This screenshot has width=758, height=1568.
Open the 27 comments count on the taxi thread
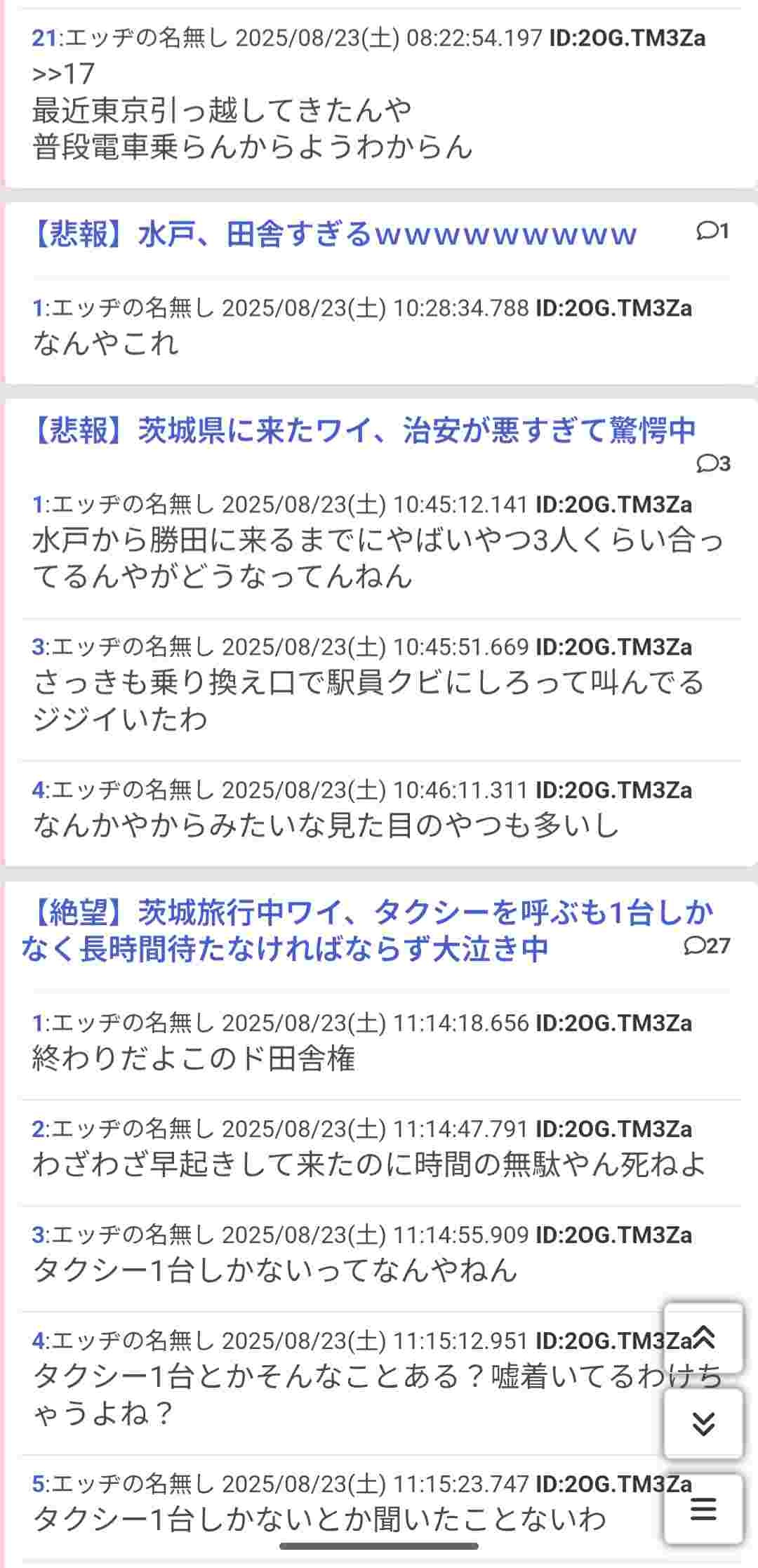[707, 945]
